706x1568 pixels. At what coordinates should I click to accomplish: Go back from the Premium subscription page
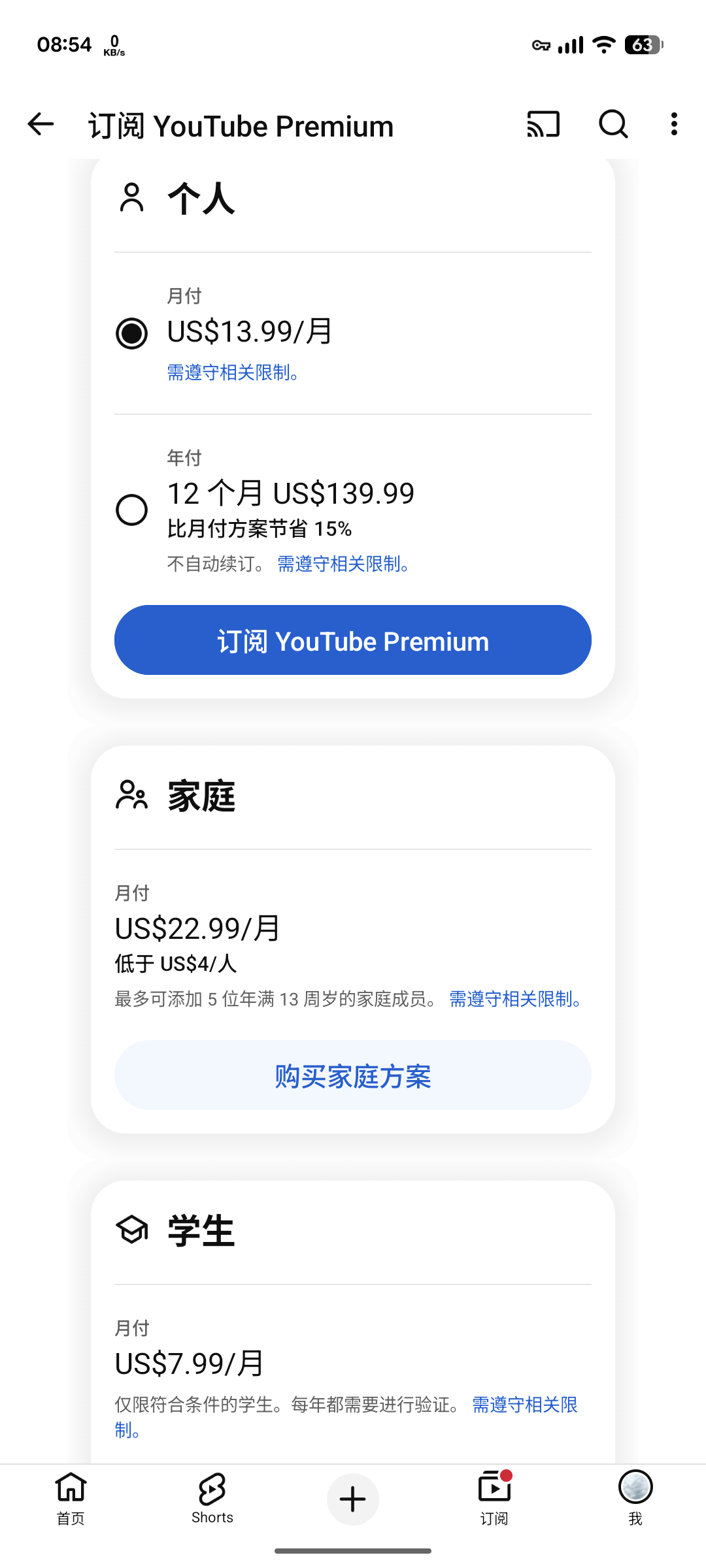click(41, 124)
